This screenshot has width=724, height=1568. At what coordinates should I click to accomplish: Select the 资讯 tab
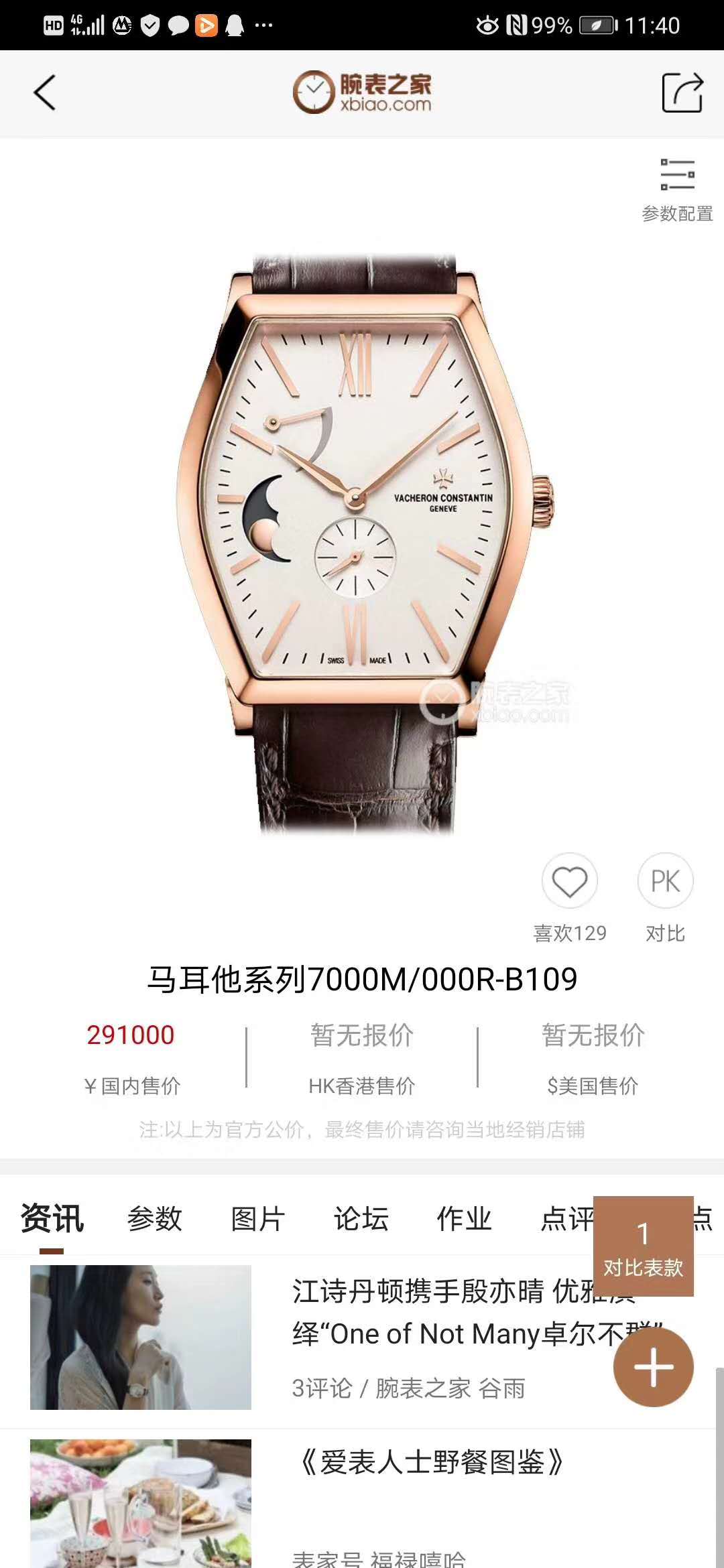click(52, 1218)
